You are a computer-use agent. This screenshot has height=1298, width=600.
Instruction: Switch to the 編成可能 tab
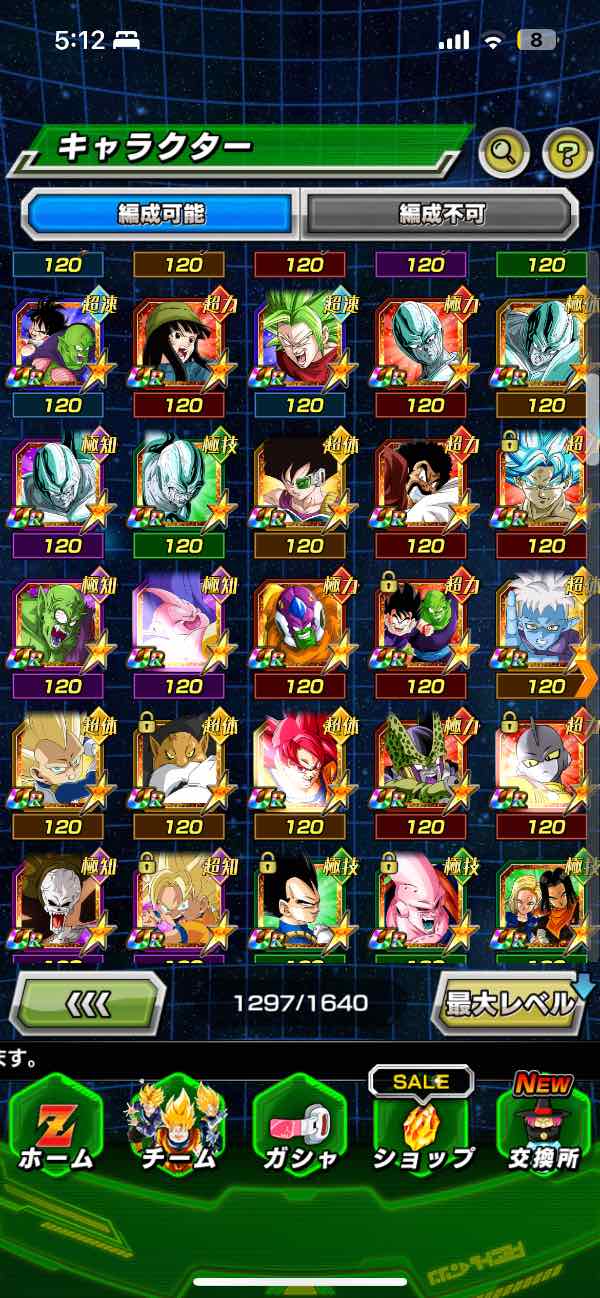(x=161, y=213)
